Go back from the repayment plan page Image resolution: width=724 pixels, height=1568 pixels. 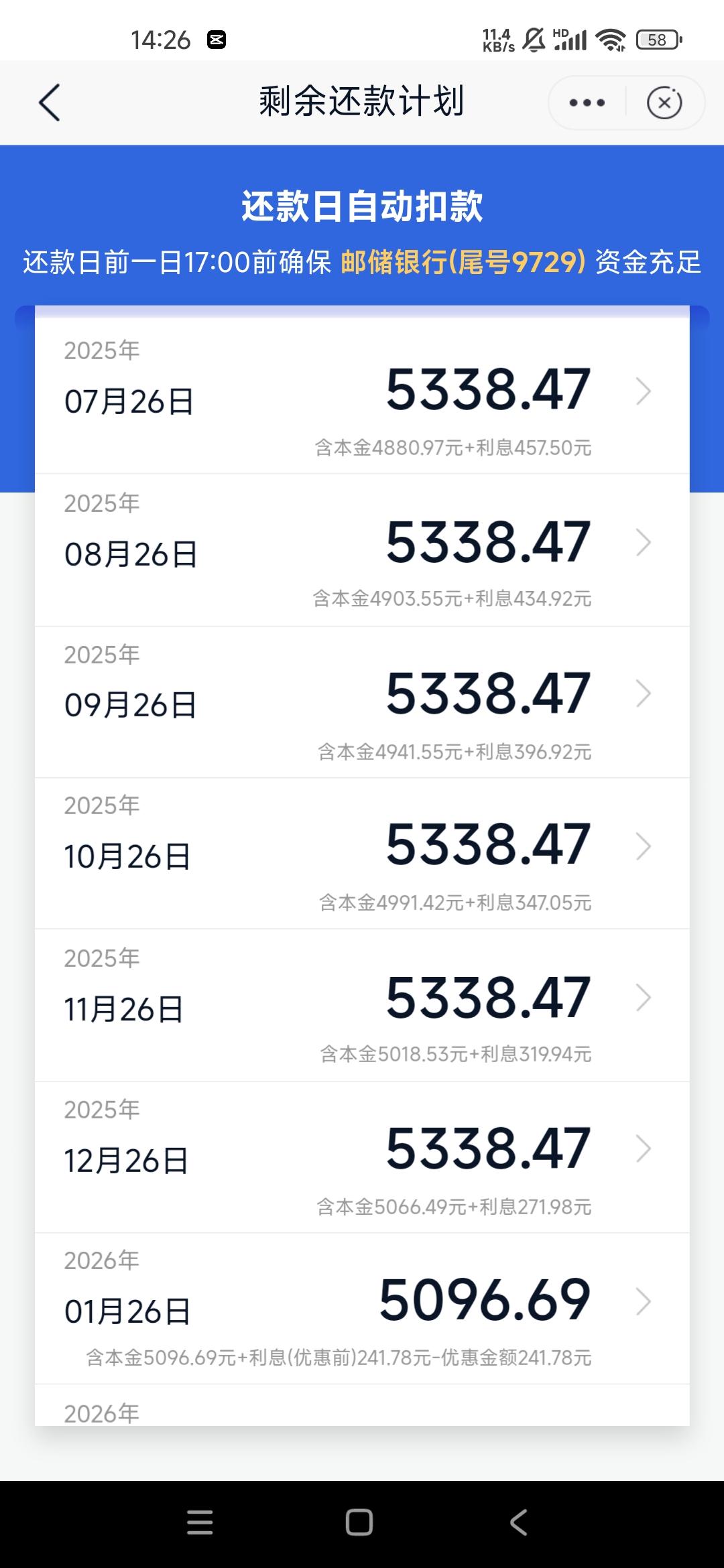tap(50, 103)
